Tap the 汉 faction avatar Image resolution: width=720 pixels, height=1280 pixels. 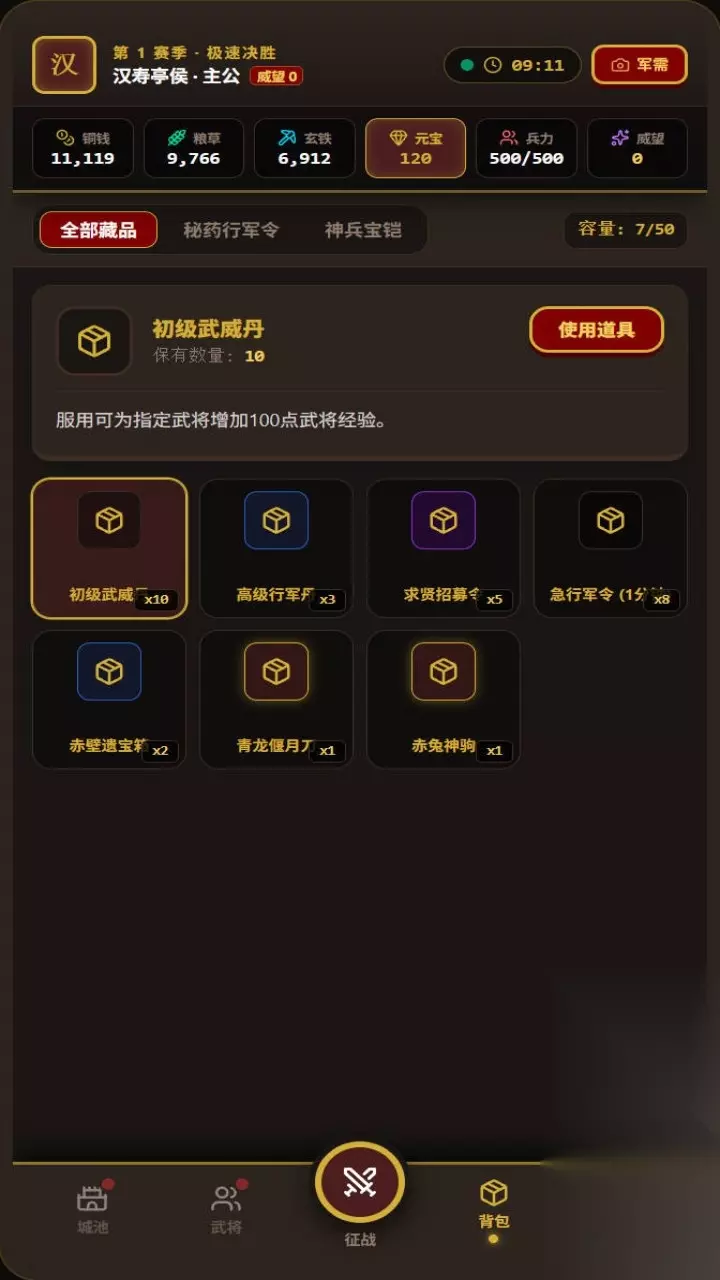coord(64,65)
